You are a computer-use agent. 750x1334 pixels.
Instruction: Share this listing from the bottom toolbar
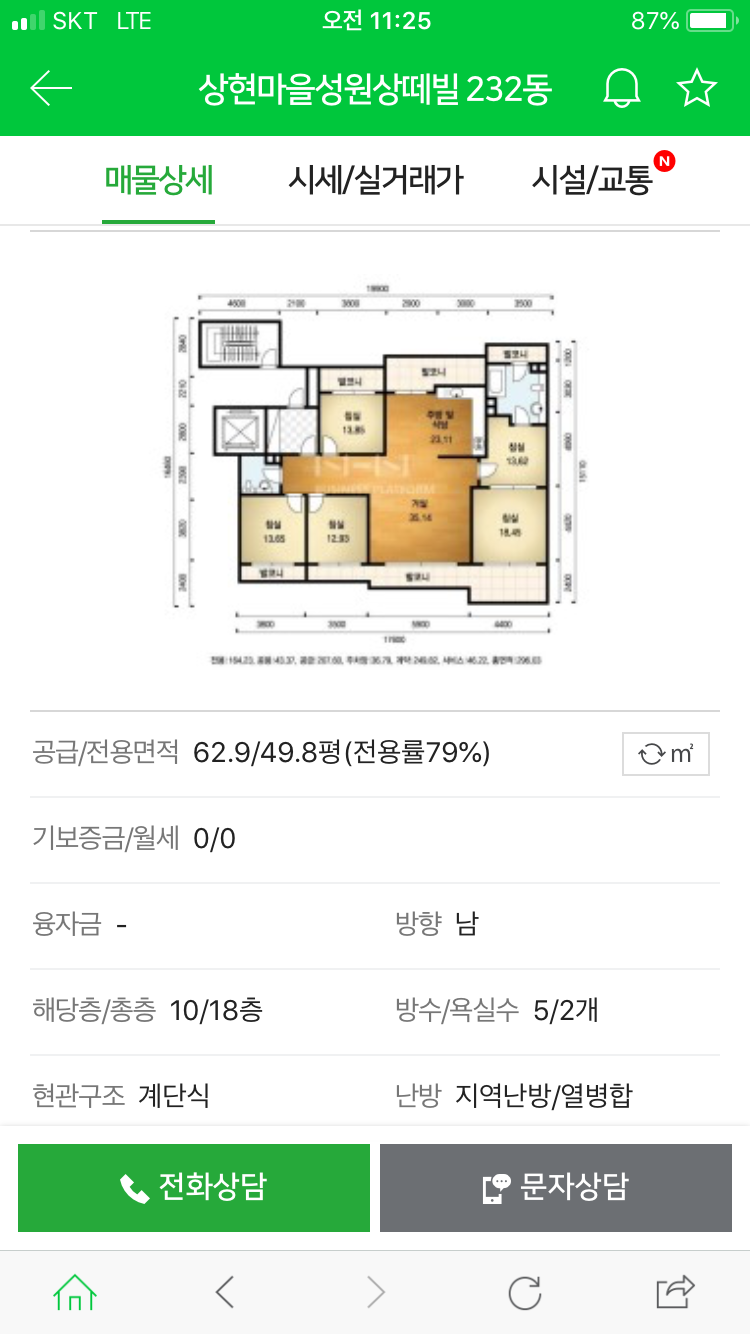click(675, 1292)
